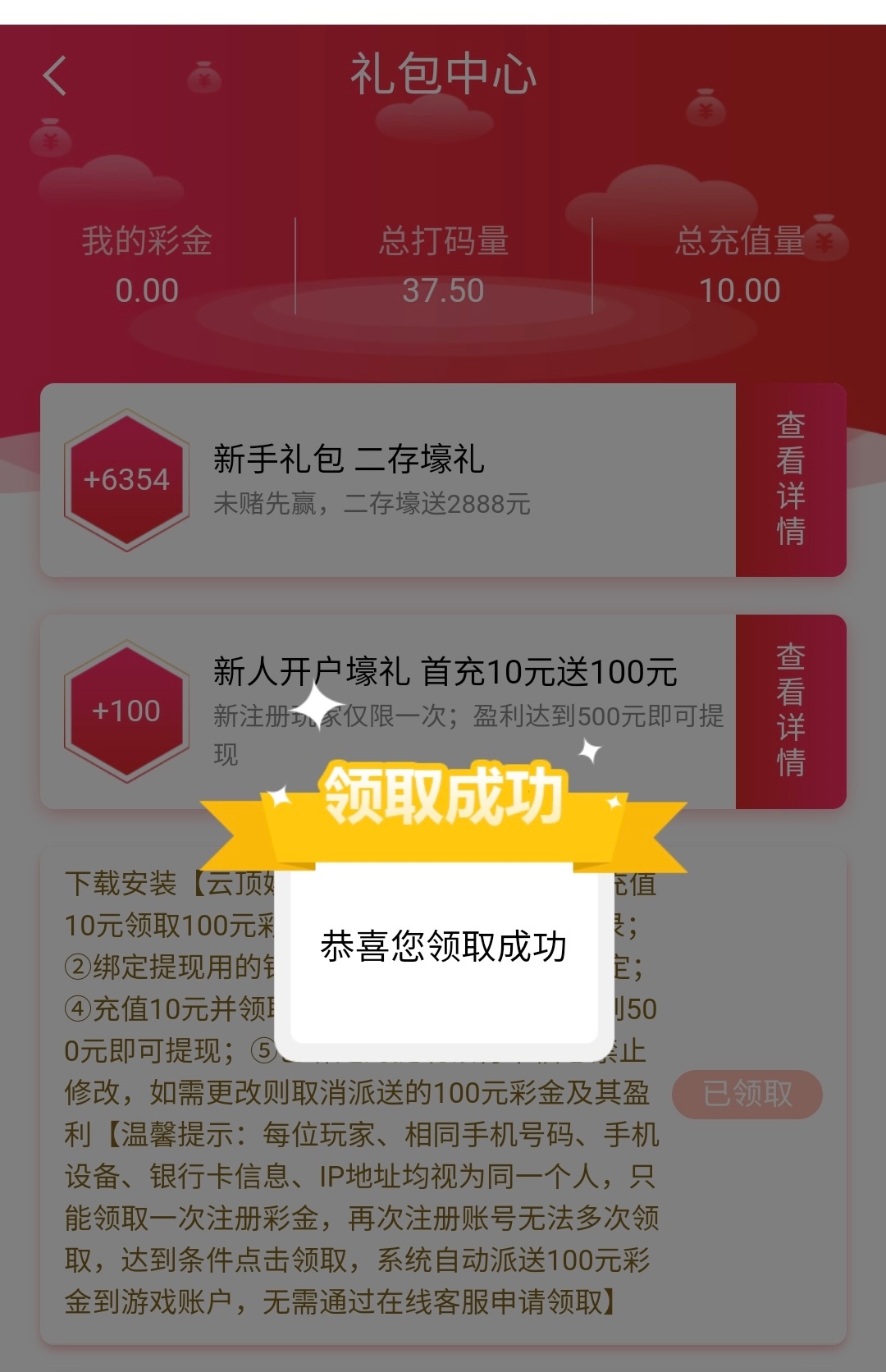Tap the 已领取 button
886x1372 pixels.
[x=747, y=1094]
